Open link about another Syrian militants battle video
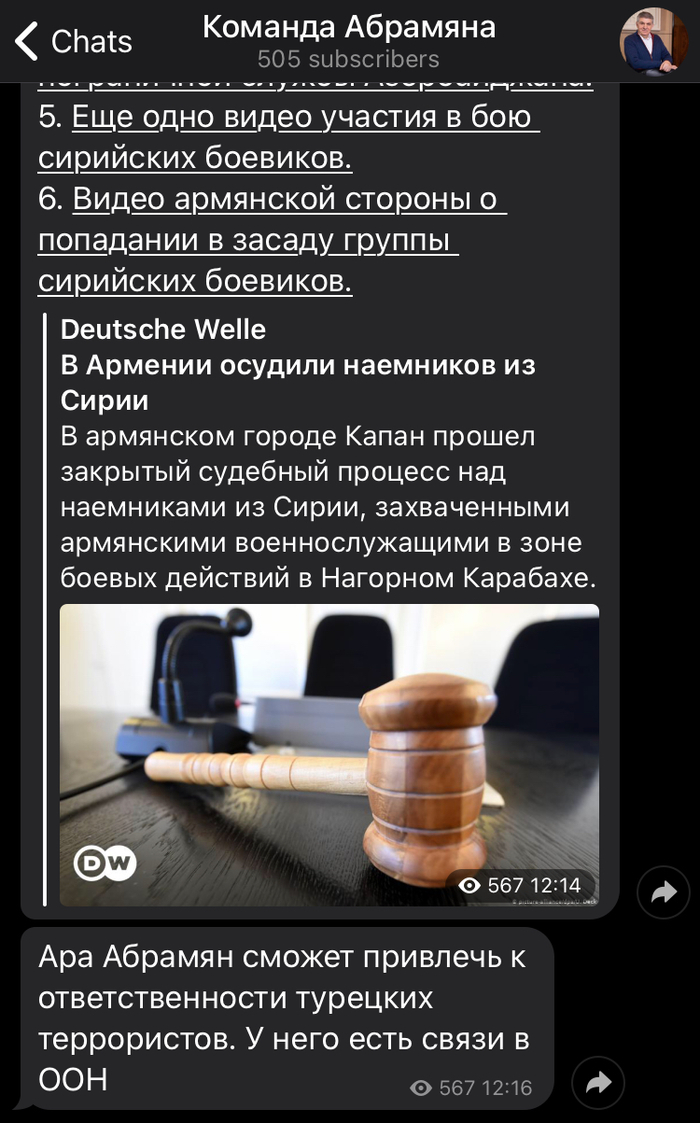The width and height of the screenshot is (700, 1123). coord(290,137)
